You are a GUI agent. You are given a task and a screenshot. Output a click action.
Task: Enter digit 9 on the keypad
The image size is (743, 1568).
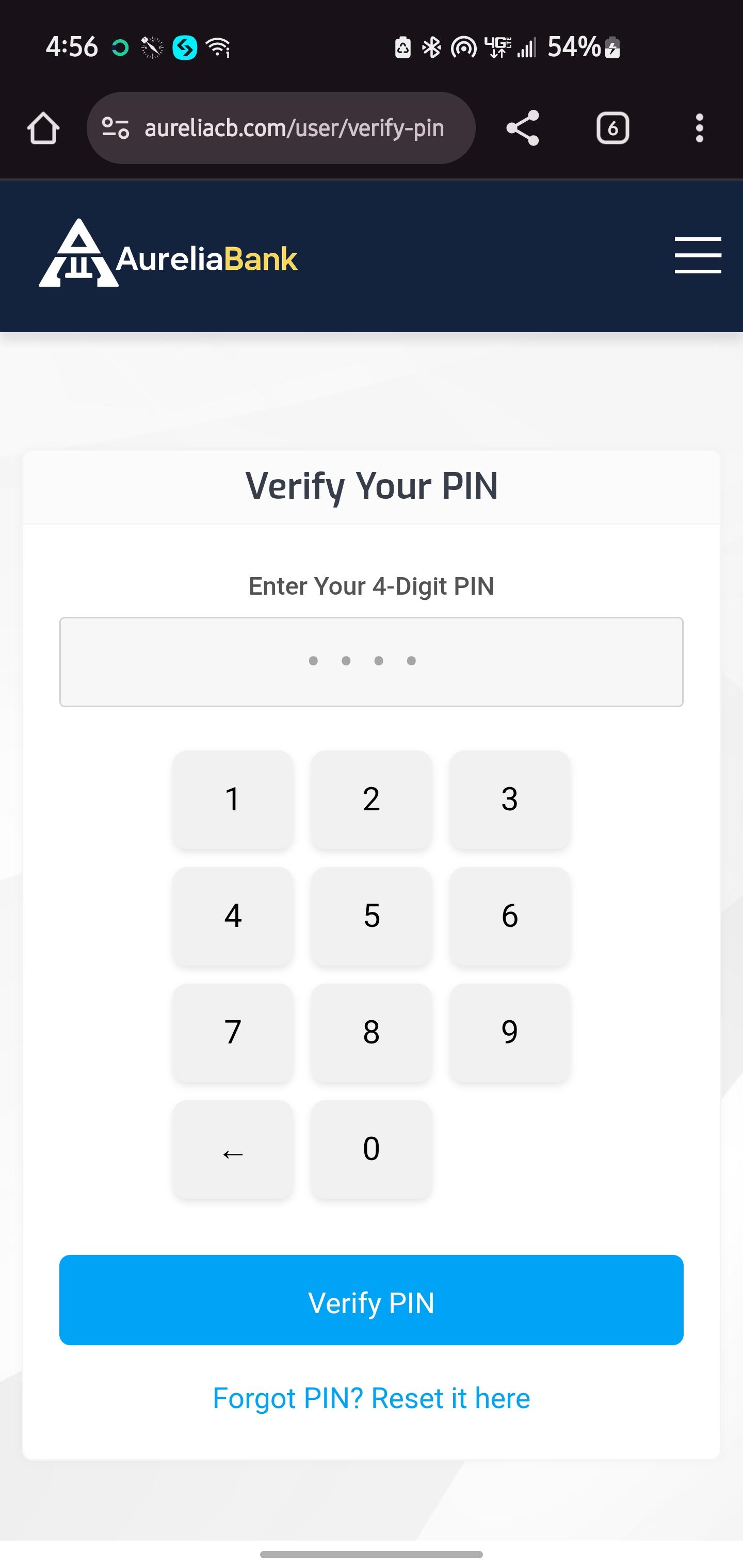click(510, 1032)
